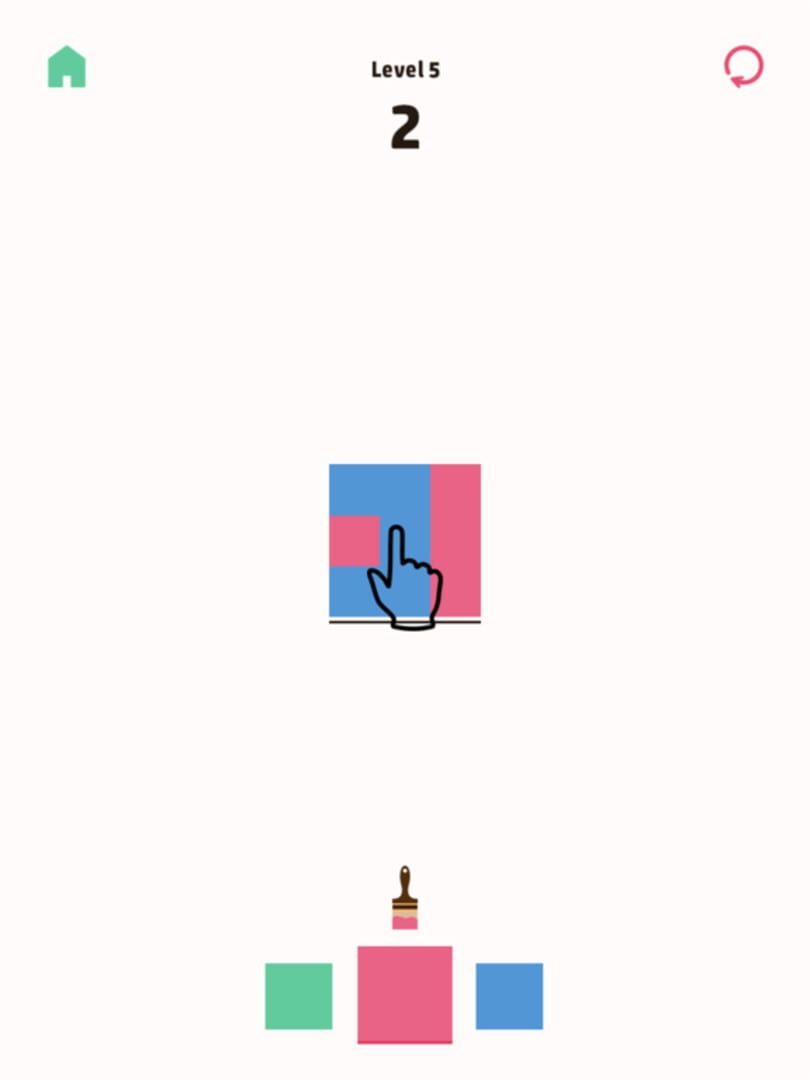Viewport: 810px width, 1080px height.
Task: Select the pink paint color
Action: coord(405,994)
